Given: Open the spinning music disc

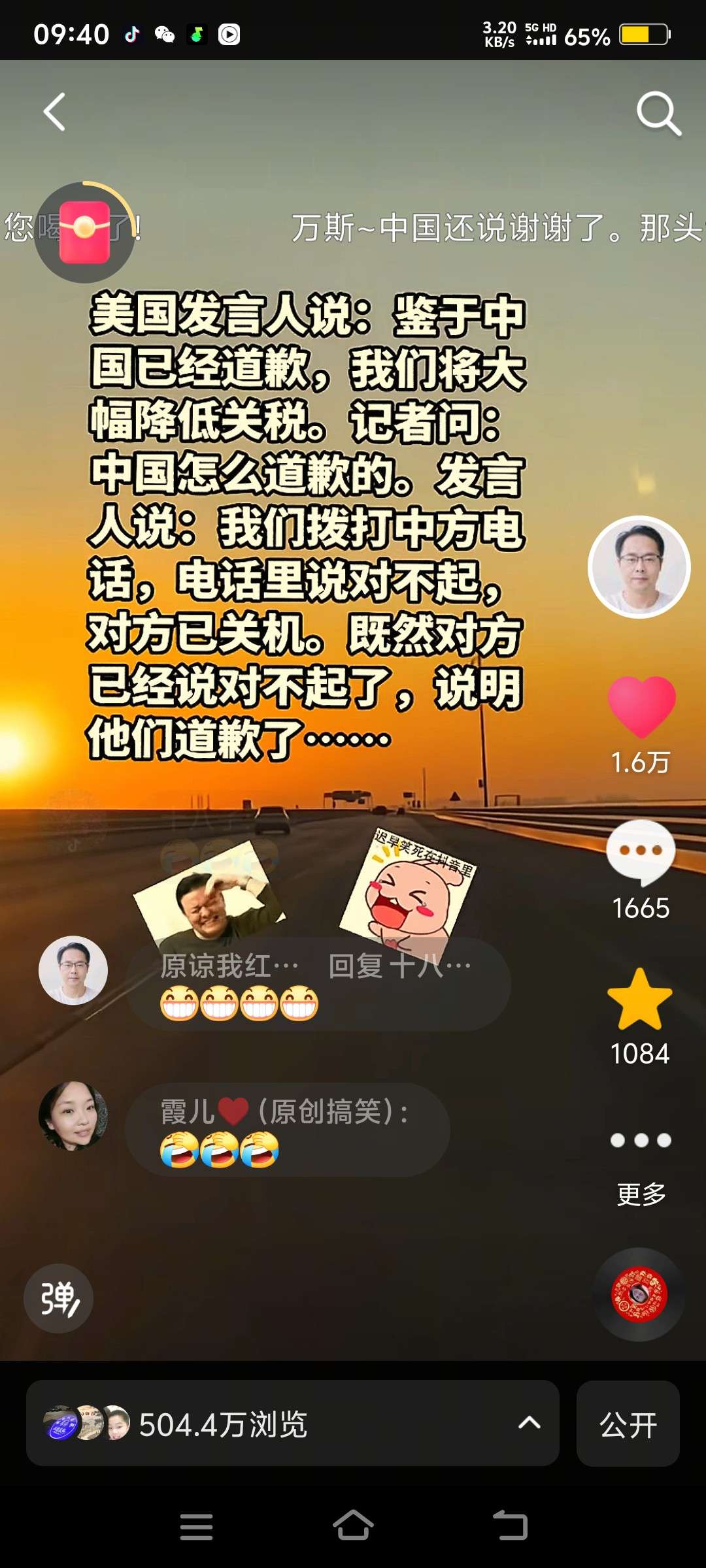Looking at the screenshot, I should coord(639,1294).
